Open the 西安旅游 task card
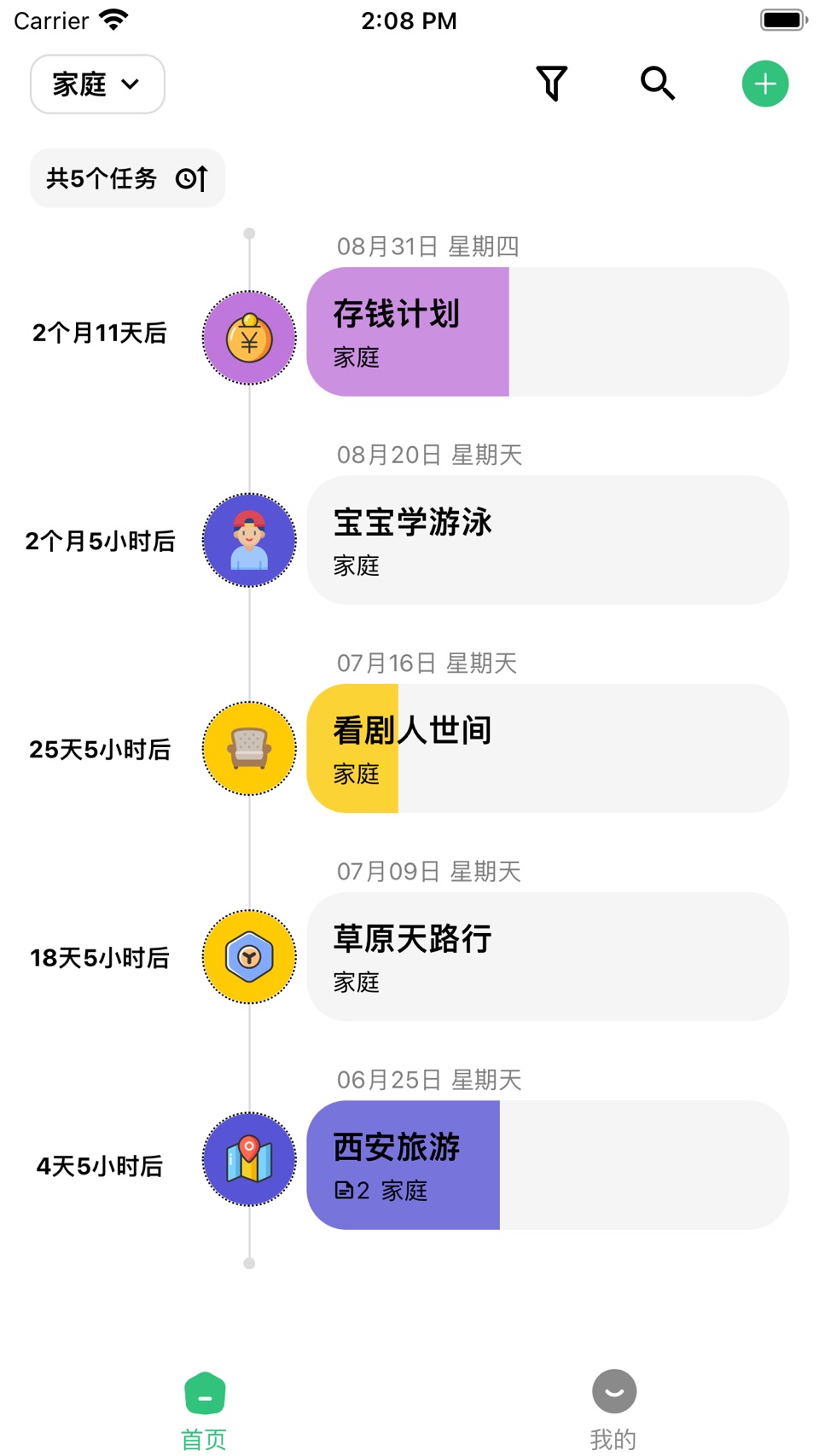The width and height of the screenshot is (819, 1456). point(548,1165)
